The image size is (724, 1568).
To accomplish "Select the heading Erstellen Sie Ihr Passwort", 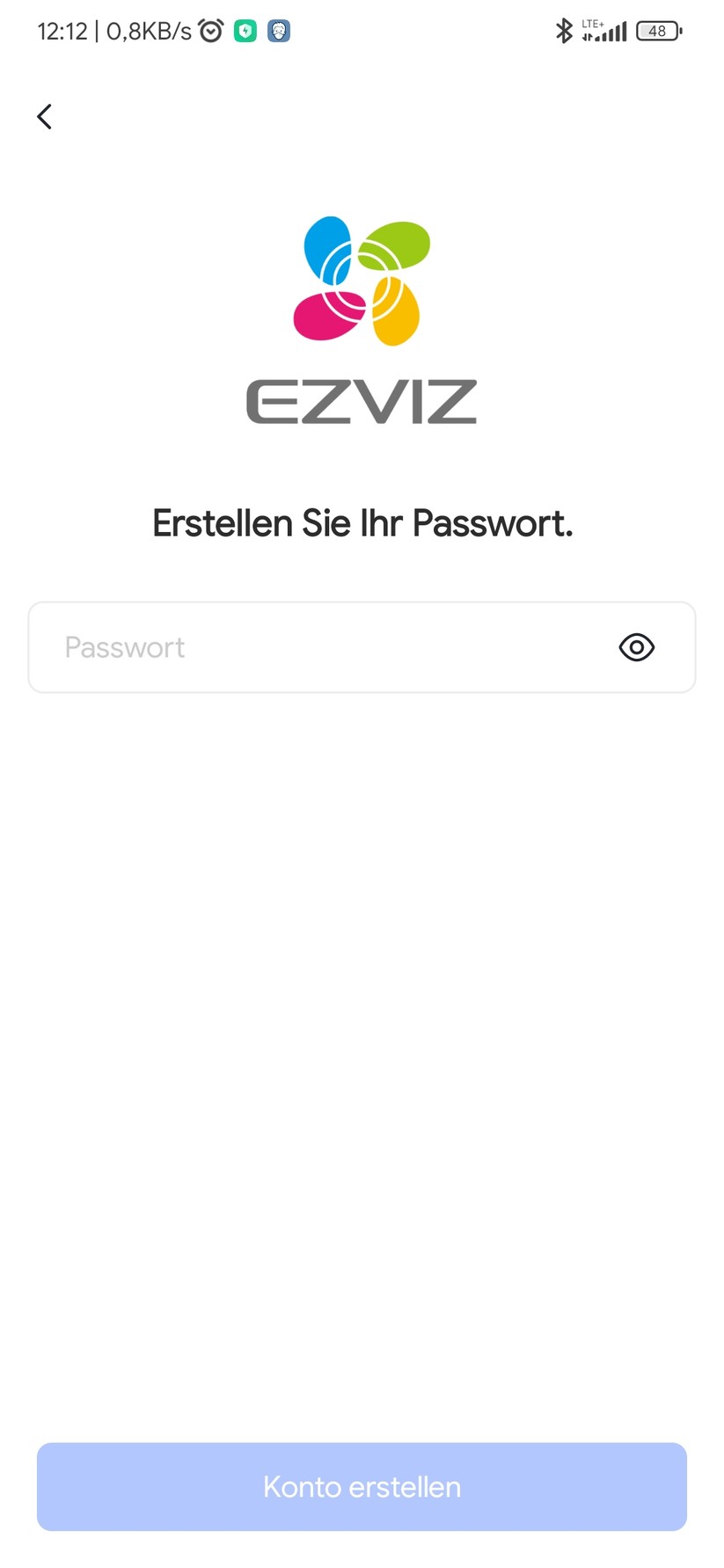I will pyautogui.click(x=362, y=522).
